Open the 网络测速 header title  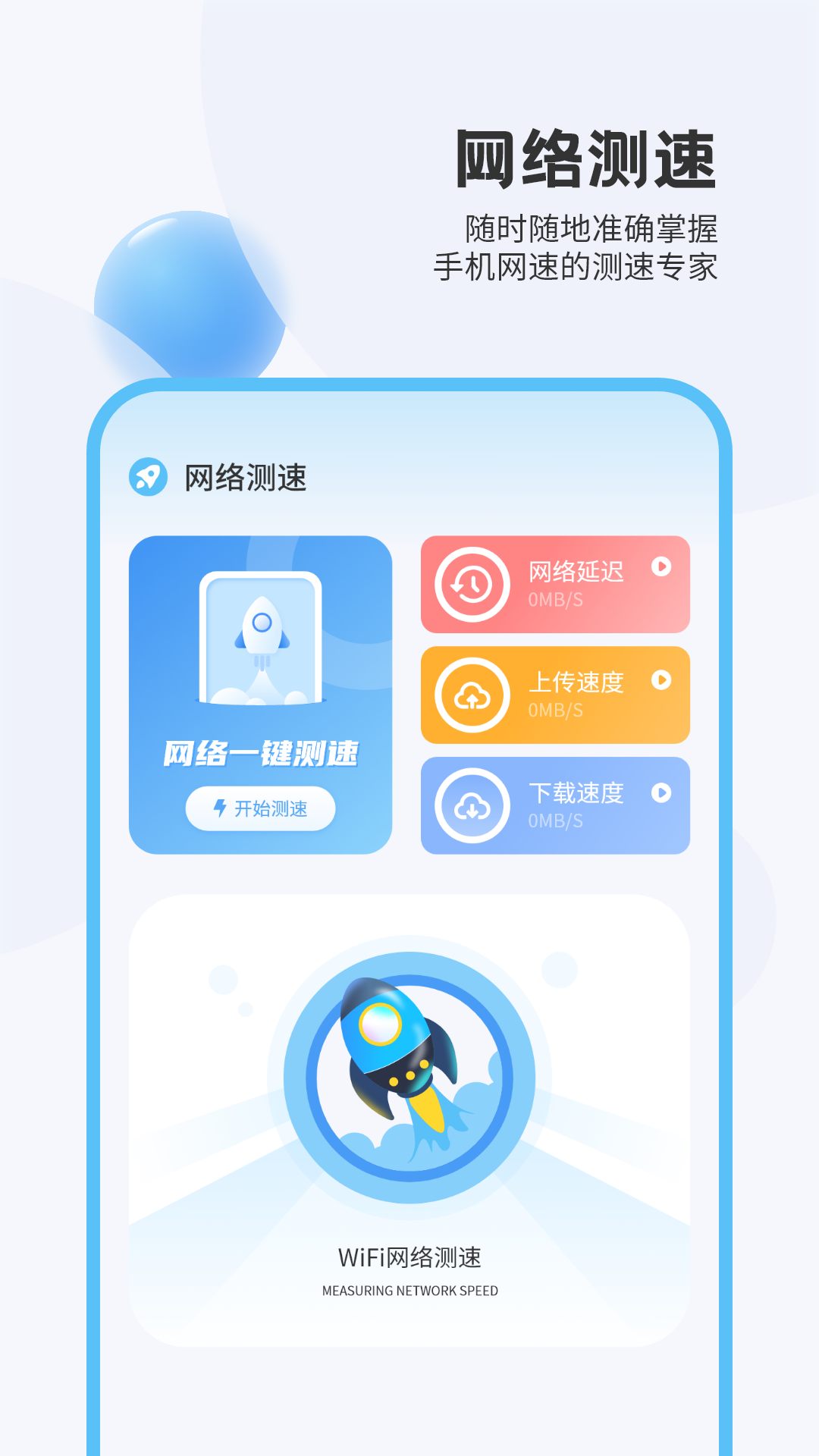tap(244, 478)
